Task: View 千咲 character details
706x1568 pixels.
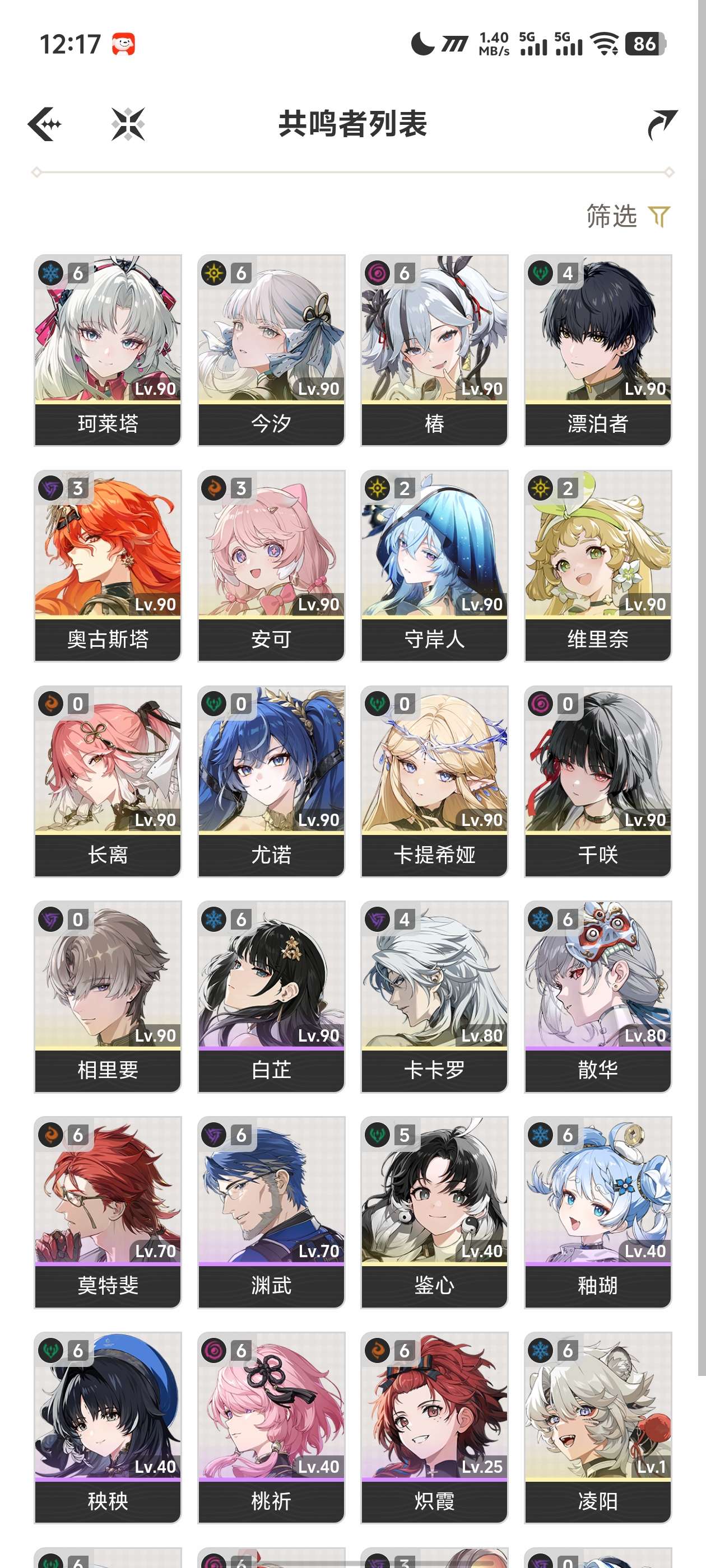Action: click(597, 781)
